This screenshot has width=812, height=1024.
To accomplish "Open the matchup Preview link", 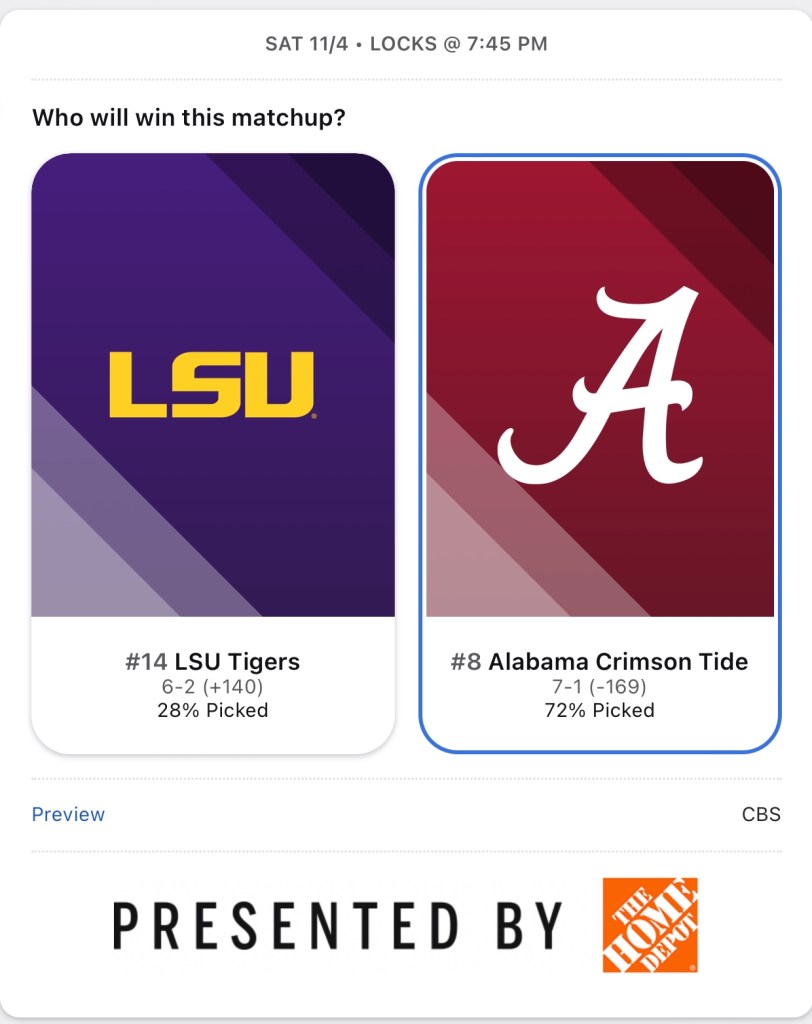I will pyautogui.click(x=68, y=814).
